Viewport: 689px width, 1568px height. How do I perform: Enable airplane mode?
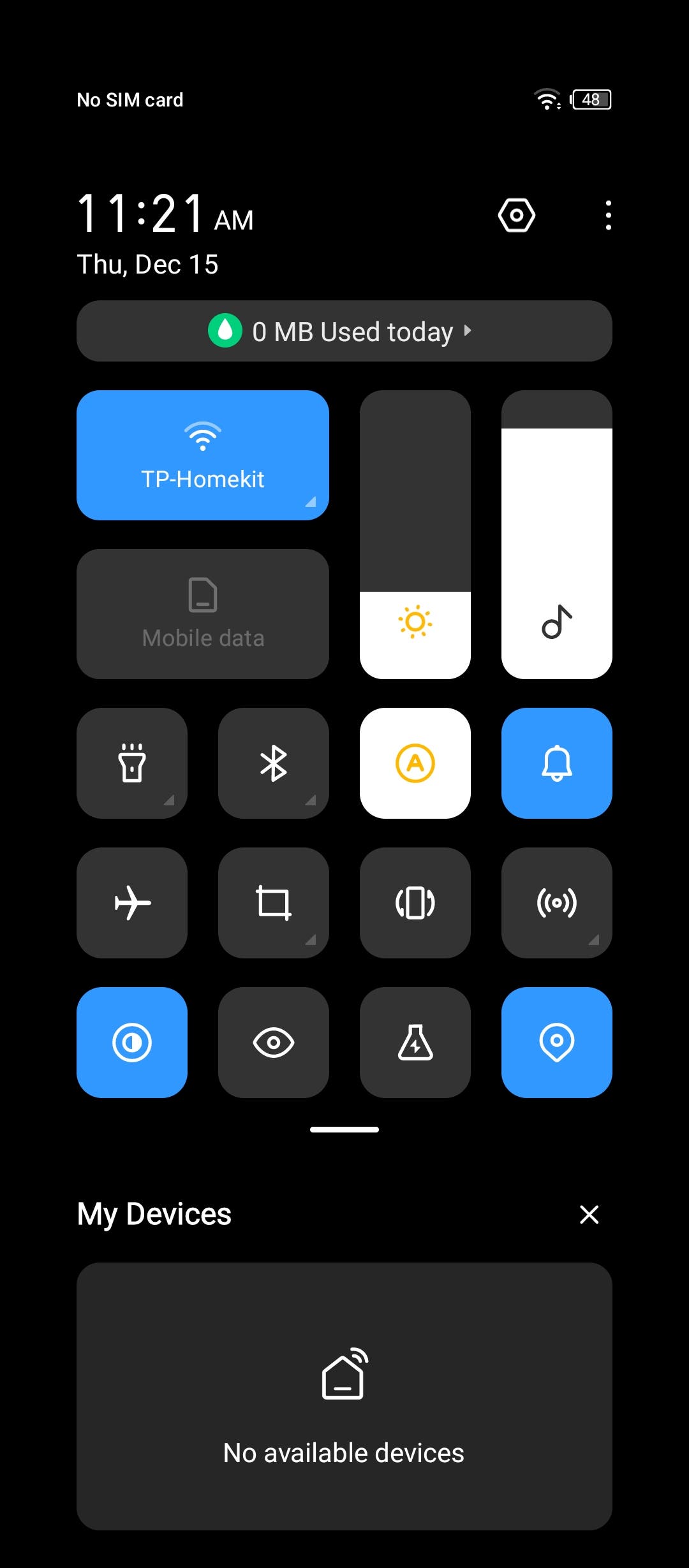[132, 903]
